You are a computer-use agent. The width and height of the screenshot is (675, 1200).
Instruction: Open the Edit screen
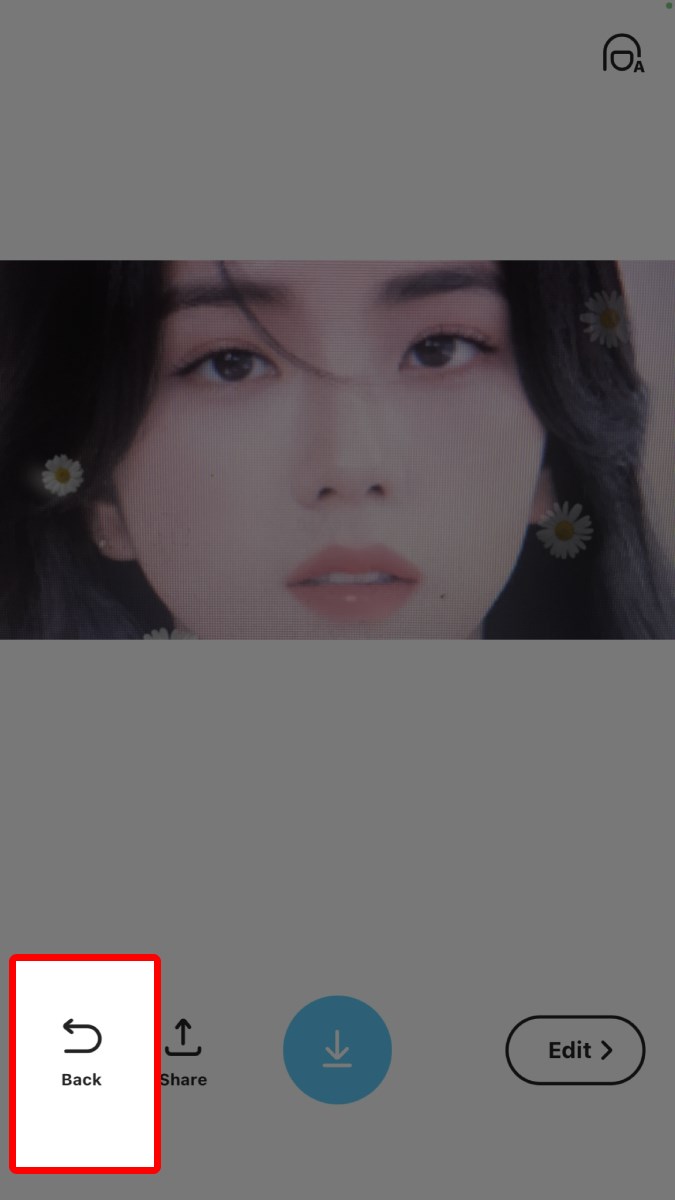[575, 1050]
